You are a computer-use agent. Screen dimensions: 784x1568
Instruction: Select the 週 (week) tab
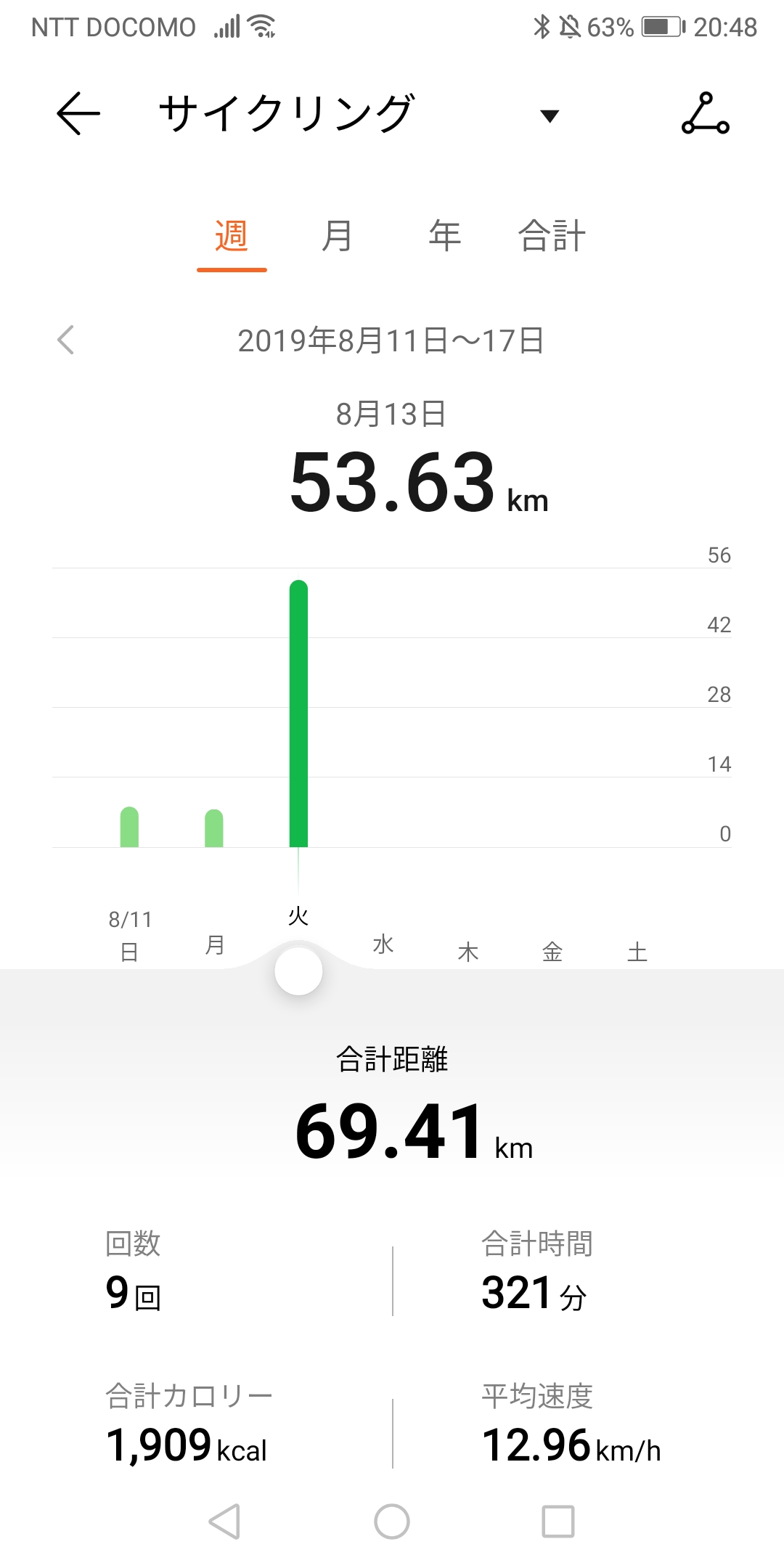[232, 236]
